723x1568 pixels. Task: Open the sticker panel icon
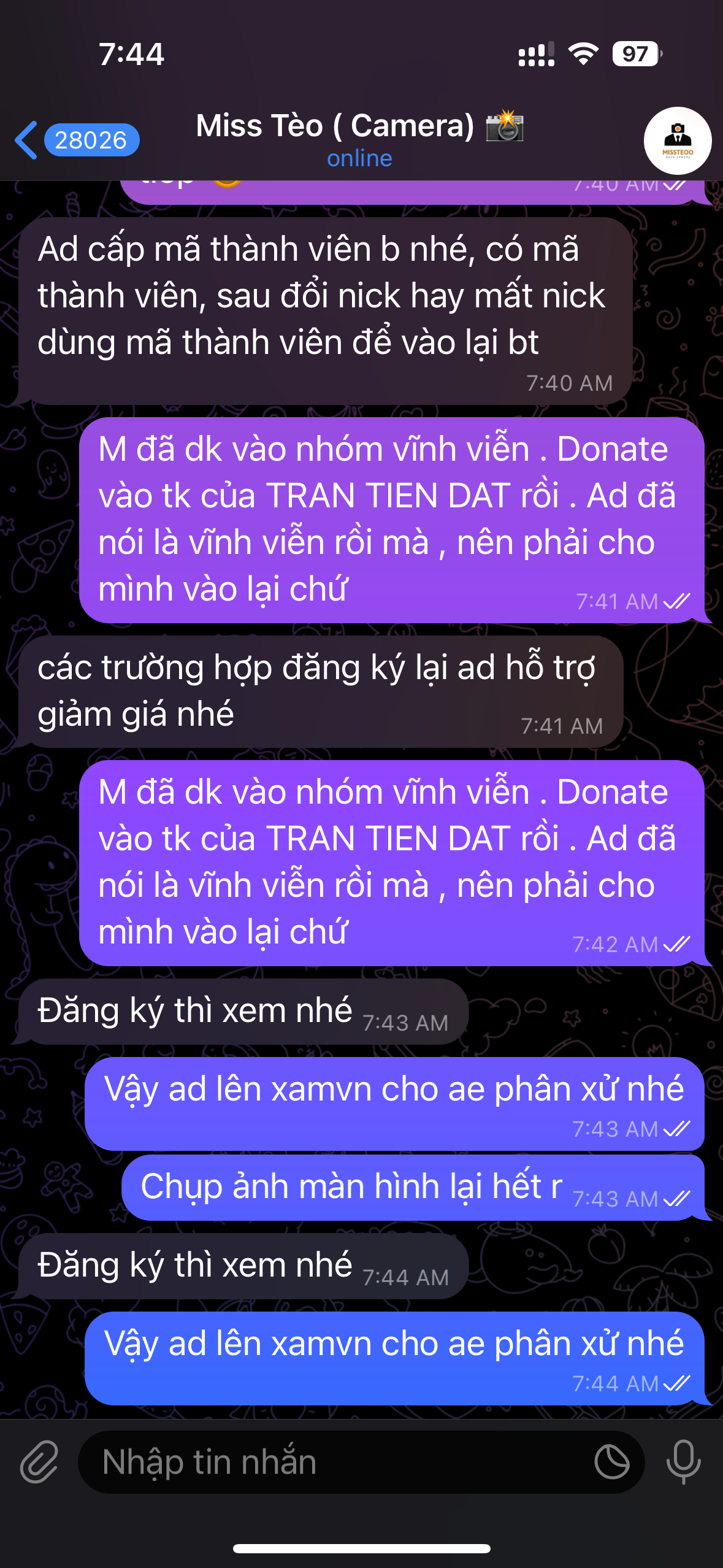(611, 1462)
